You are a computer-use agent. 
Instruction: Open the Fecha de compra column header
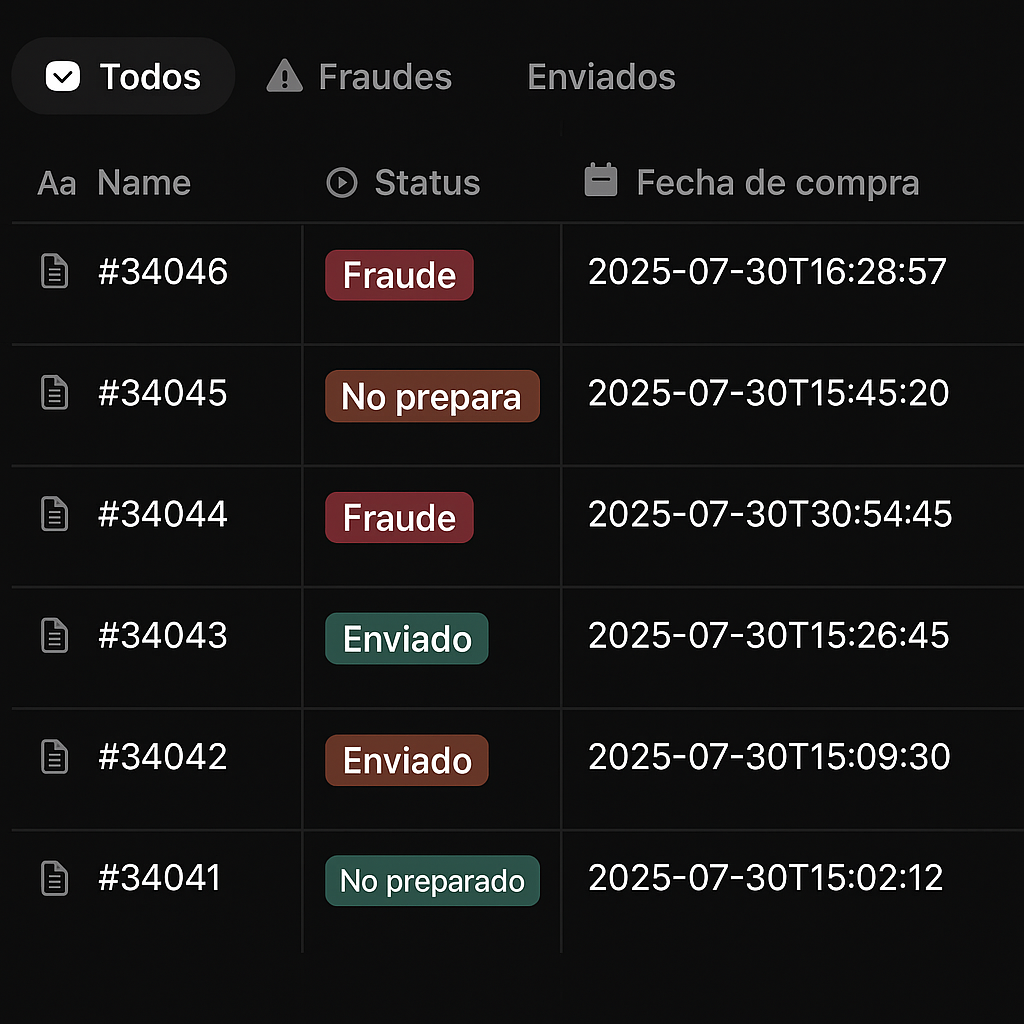[x=776, y=183]
